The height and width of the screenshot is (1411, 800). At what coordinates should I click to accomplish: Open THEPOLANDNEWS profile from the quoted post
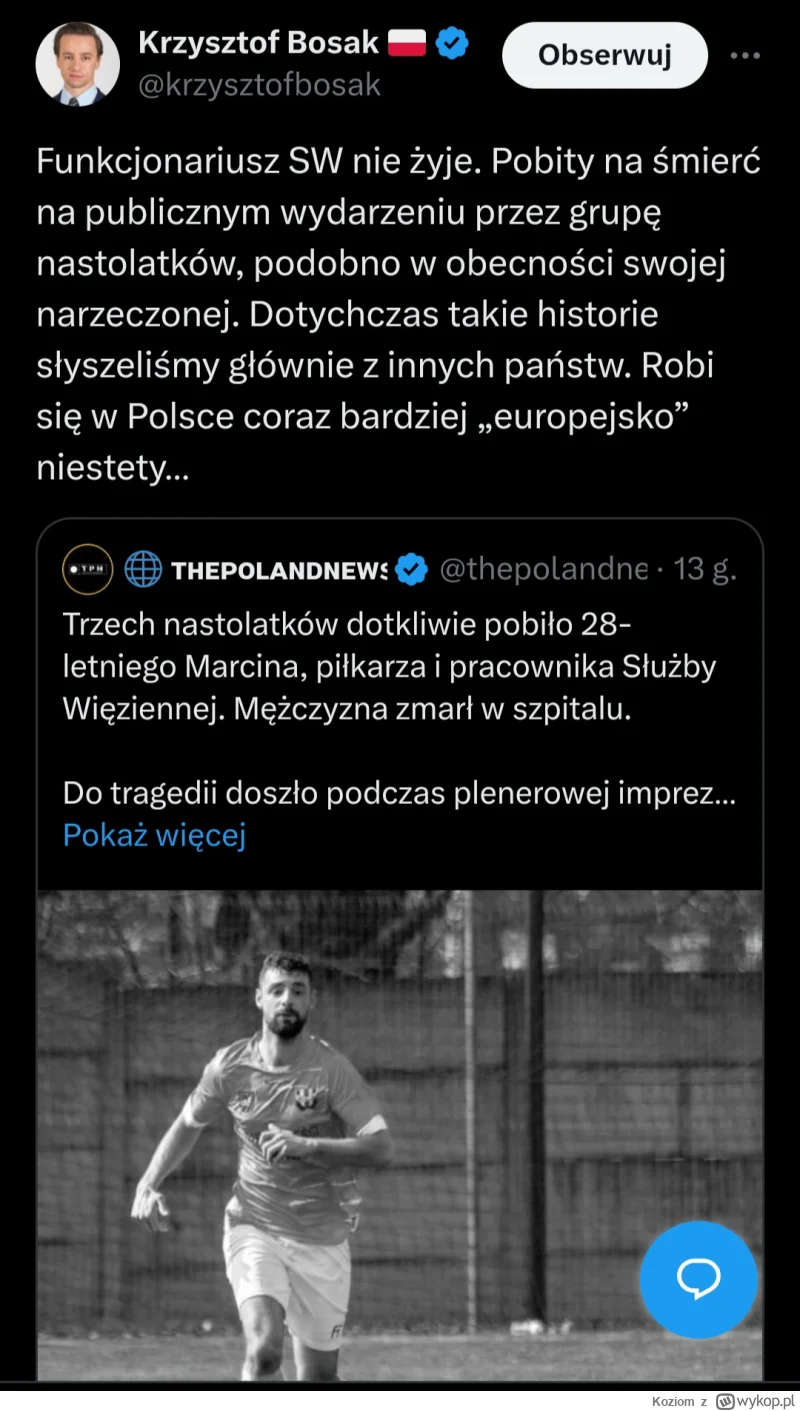coord(278,570)
